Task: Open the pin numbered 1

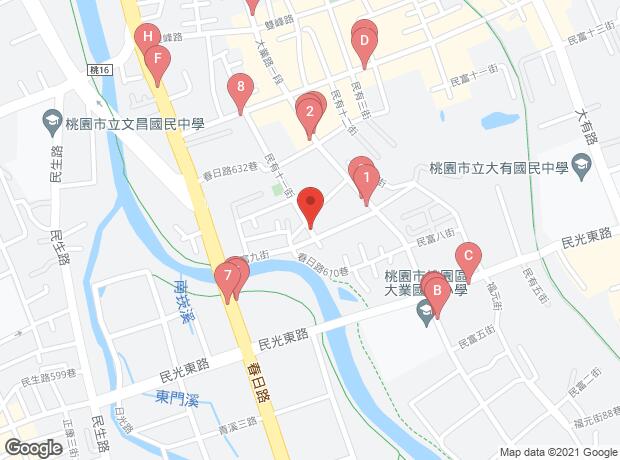Action: coord(366,180)
